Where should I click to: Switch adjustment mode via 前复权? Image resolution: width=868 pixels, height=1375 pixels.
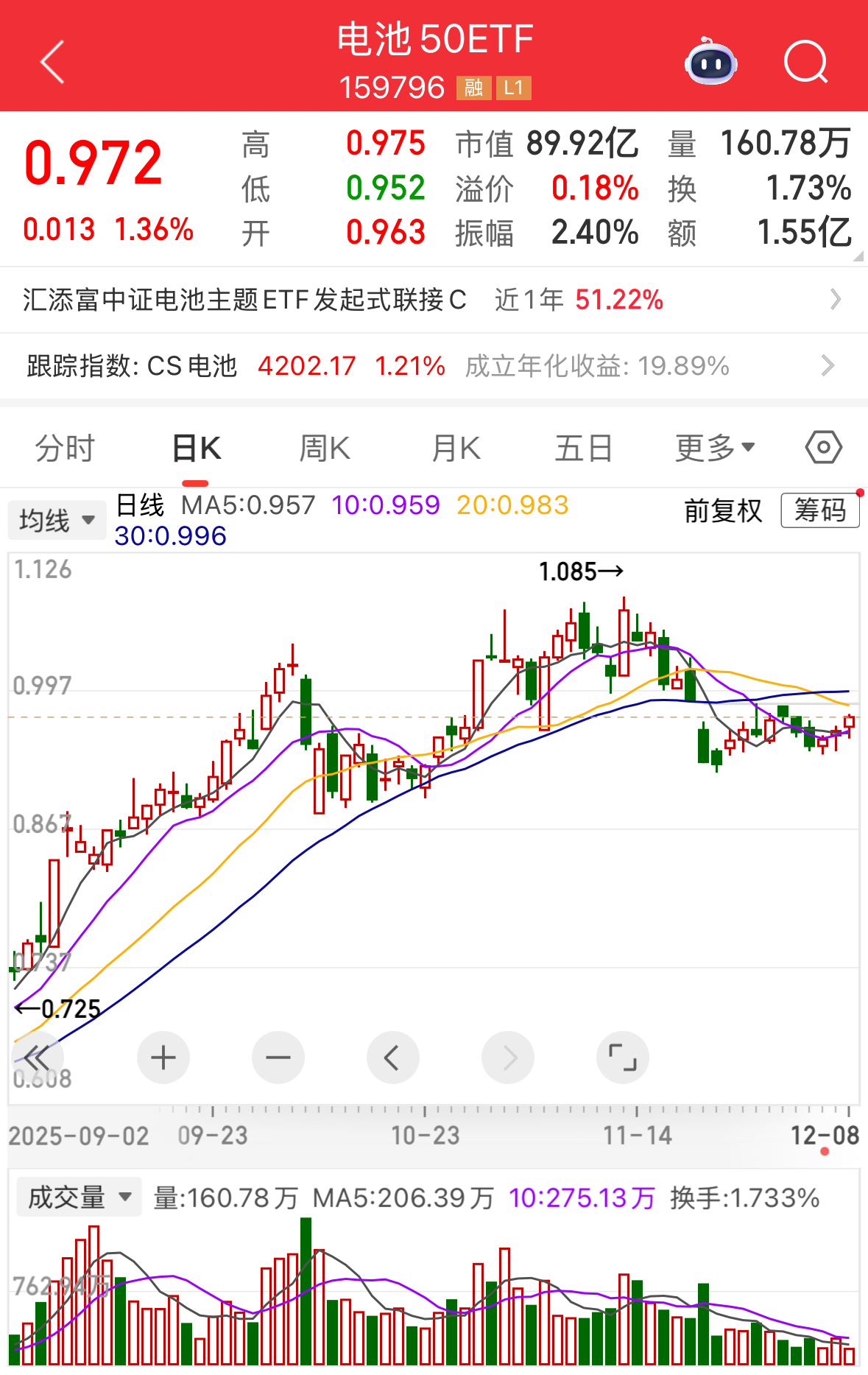click(722, 511)
